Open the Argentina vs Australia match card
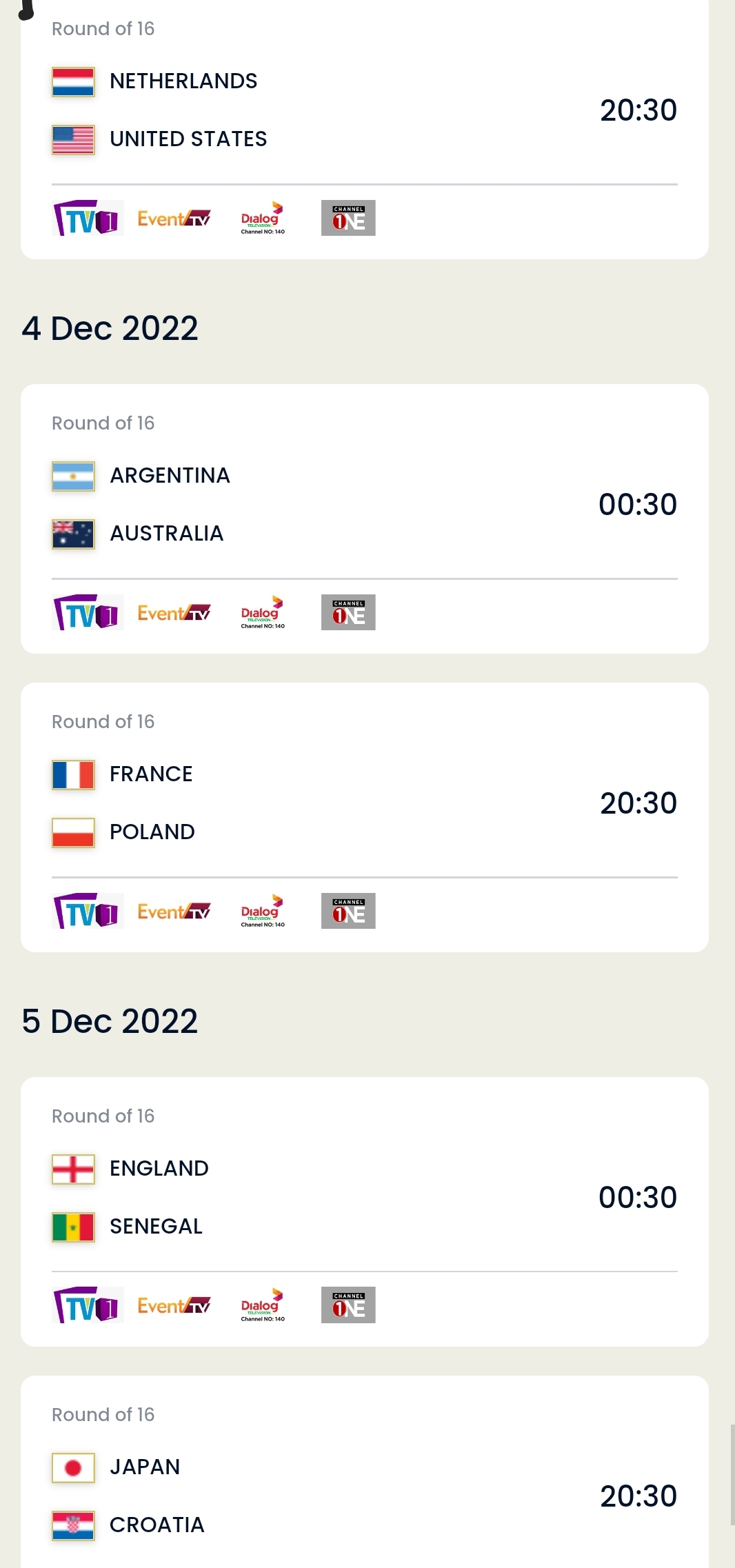735x1568 pixels. point(365,519)
